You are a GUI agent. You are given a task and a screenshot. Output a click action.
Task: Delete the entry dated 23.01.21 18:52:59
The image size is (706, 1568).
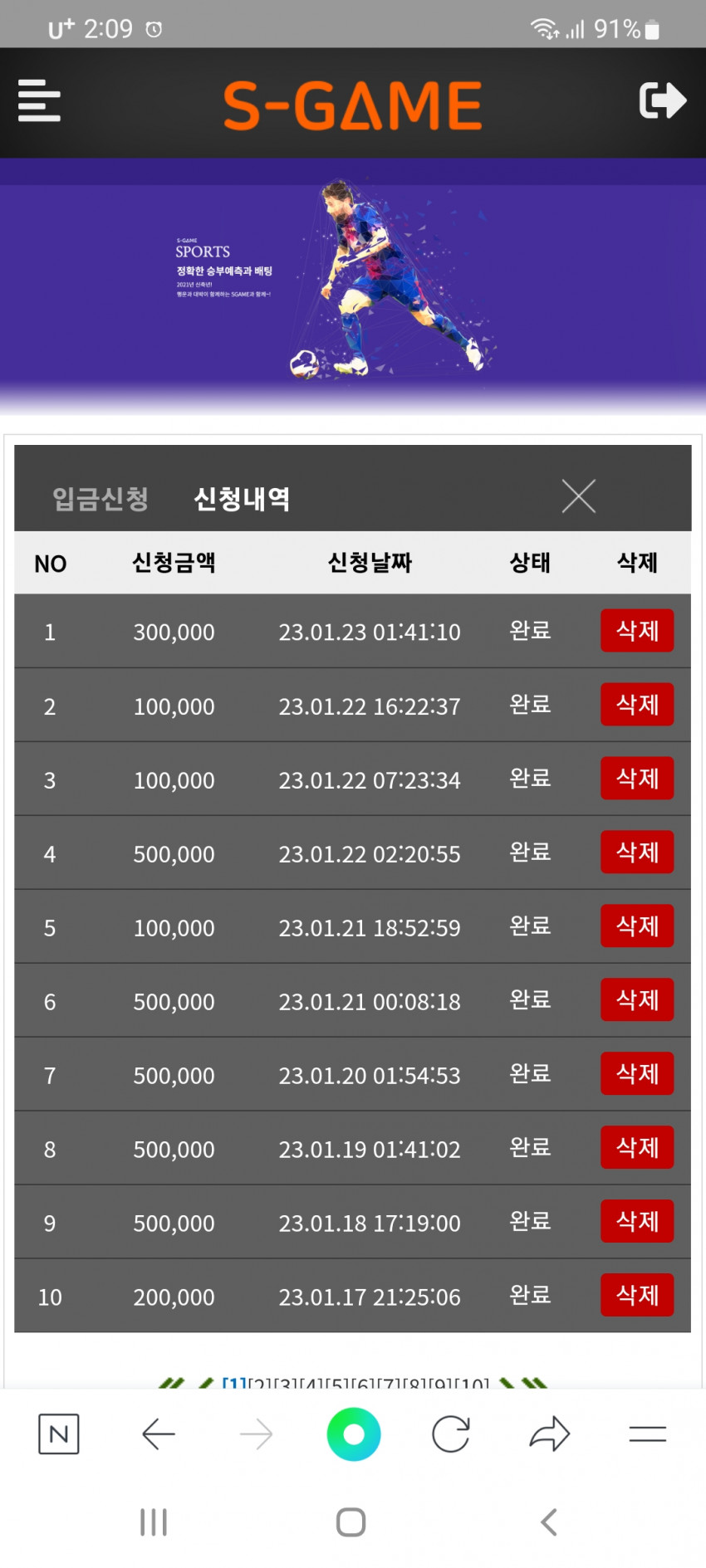[x=637, y=926]
